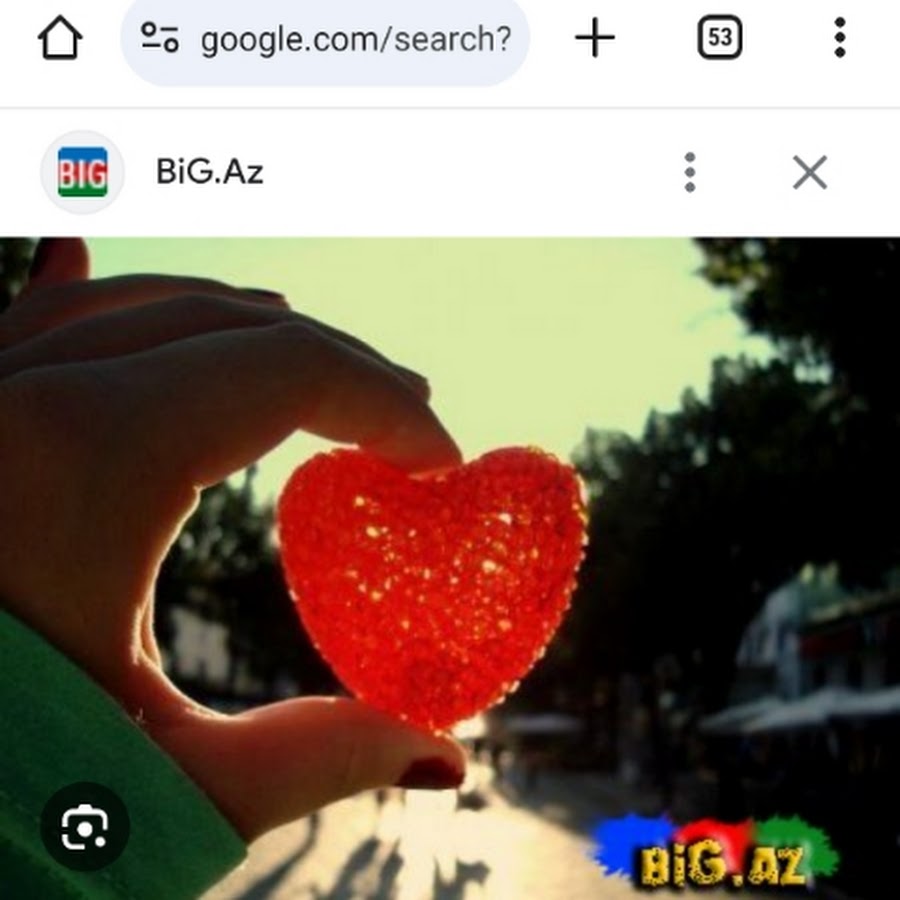The width and height of the screenshot is (900, 900).
Task: Visit the BiG.Az source site
Action: tap(209, 172)
